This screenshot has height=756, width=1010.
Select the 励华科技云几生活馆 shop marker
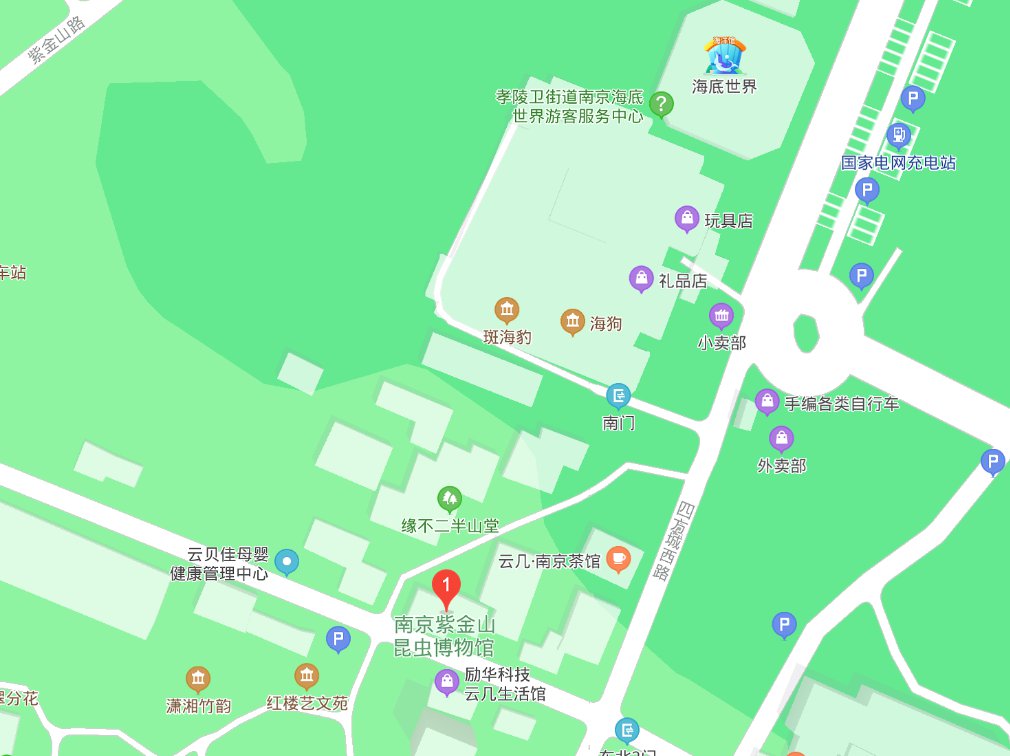tap(446, 682)
